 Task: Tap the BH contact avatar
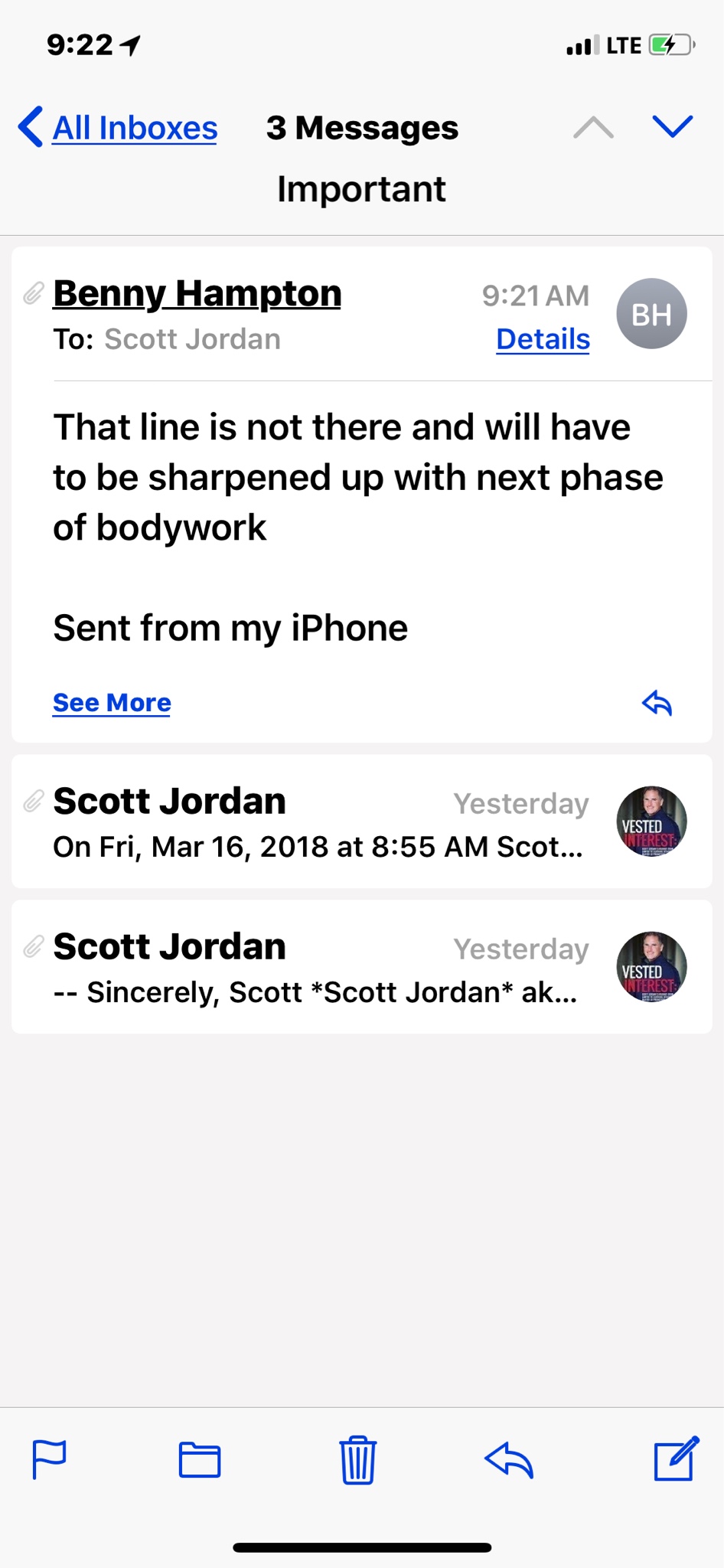point(651,314)
